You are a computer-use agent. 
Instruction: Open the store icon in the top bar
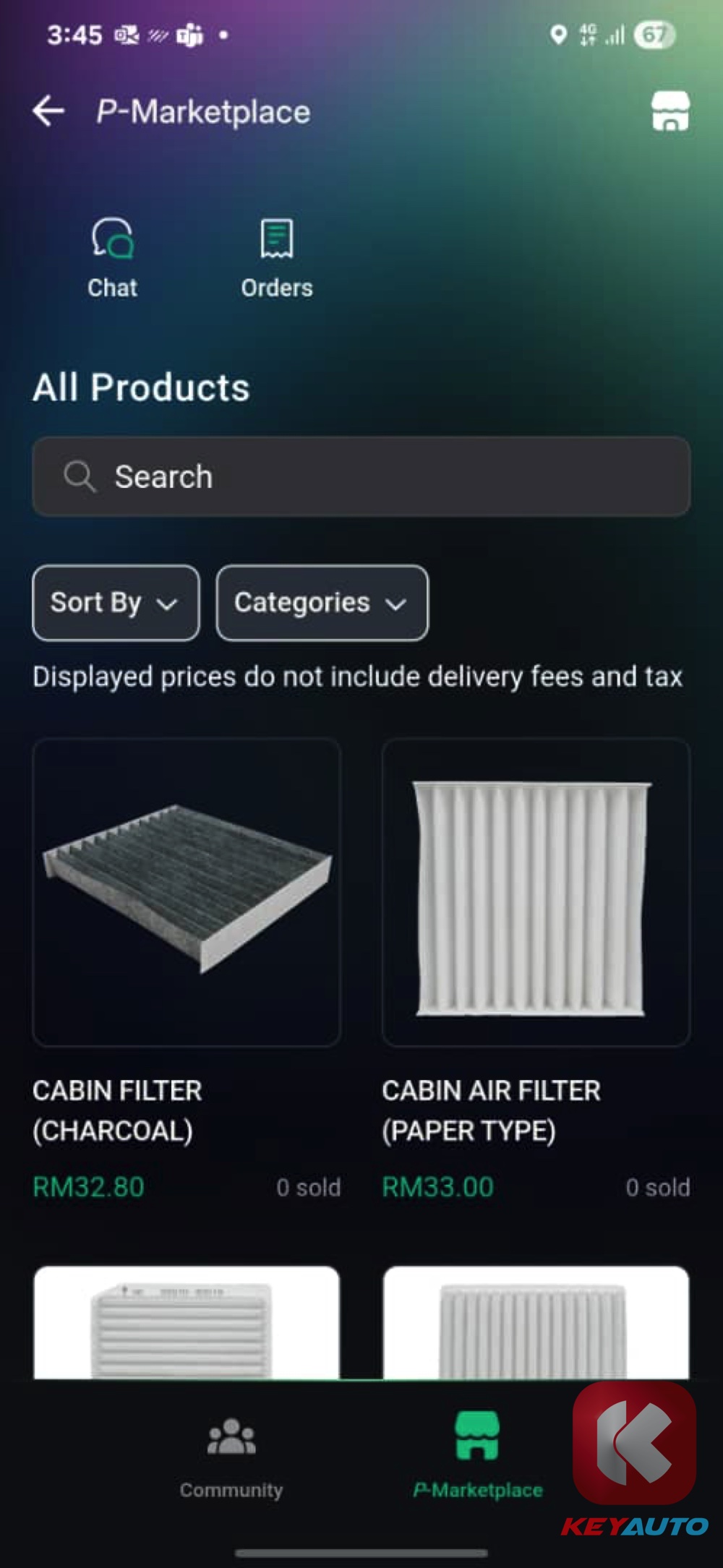tap(670, 111)
